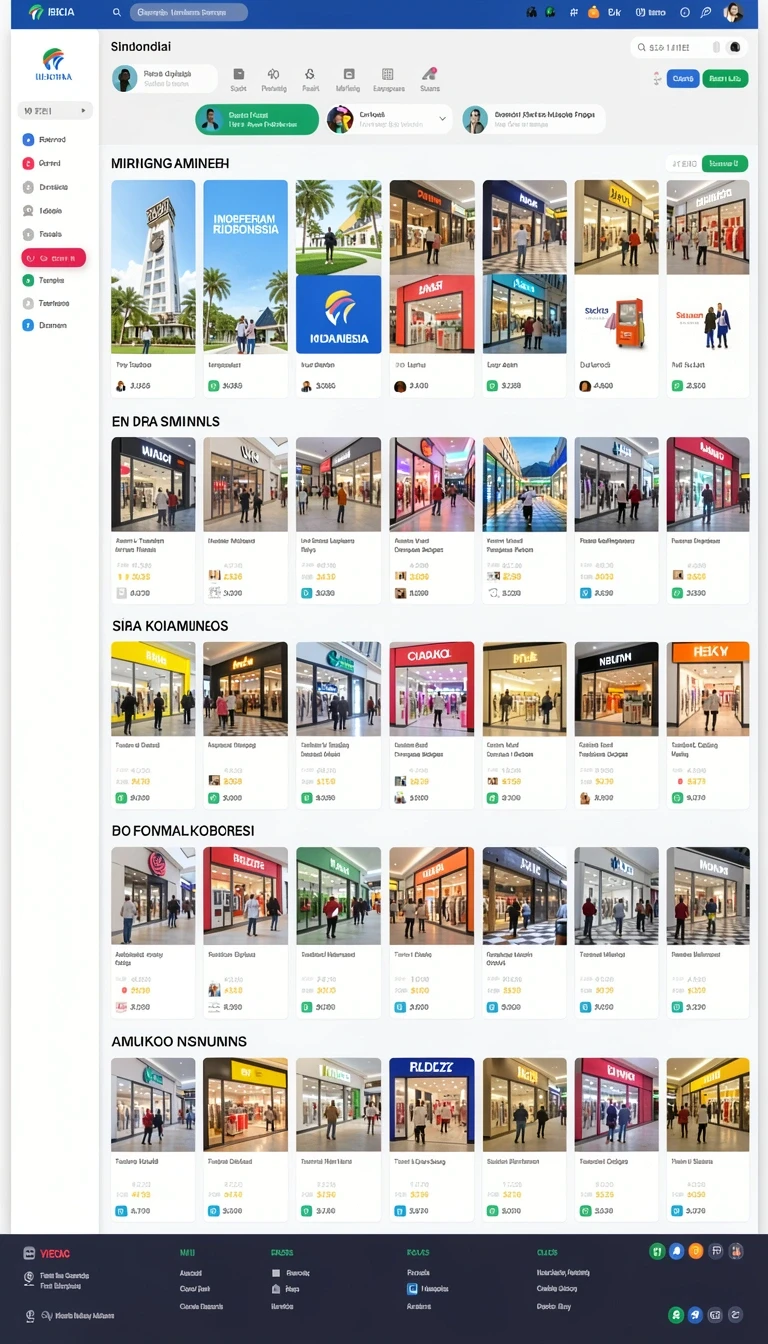
Task: Open the Sindondlai page search box
Action: [688, 47]
